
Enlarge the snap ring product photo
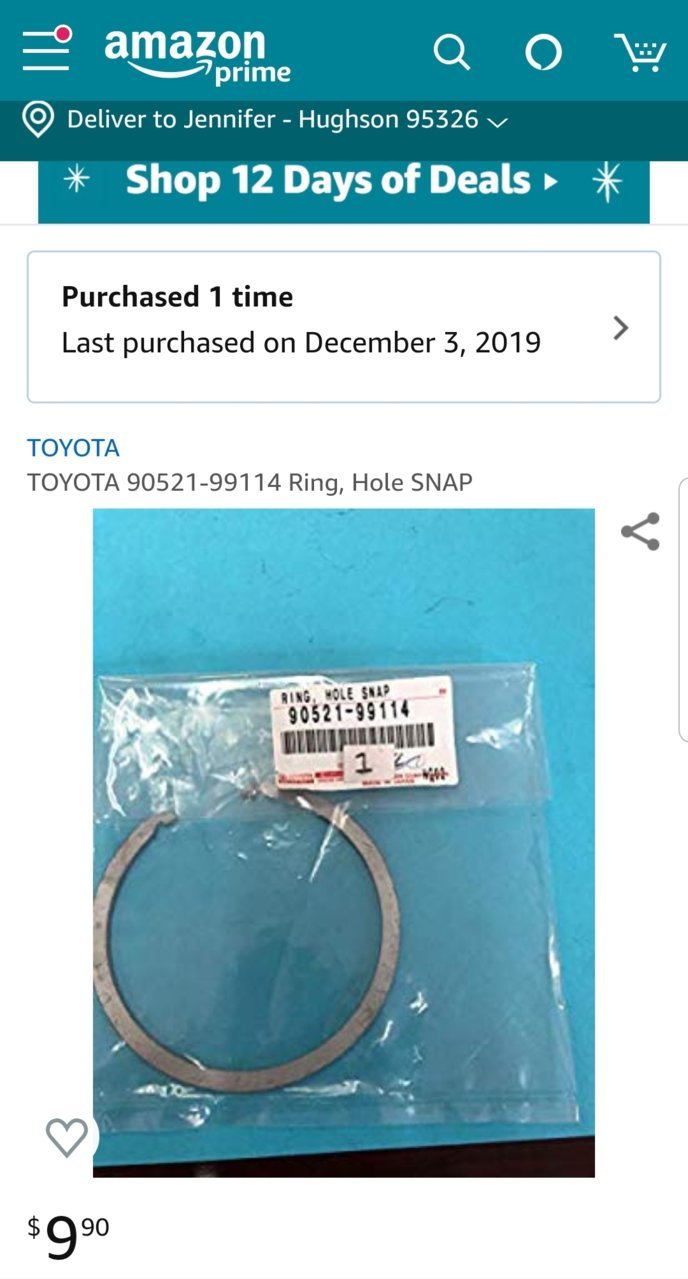[344, 842]
